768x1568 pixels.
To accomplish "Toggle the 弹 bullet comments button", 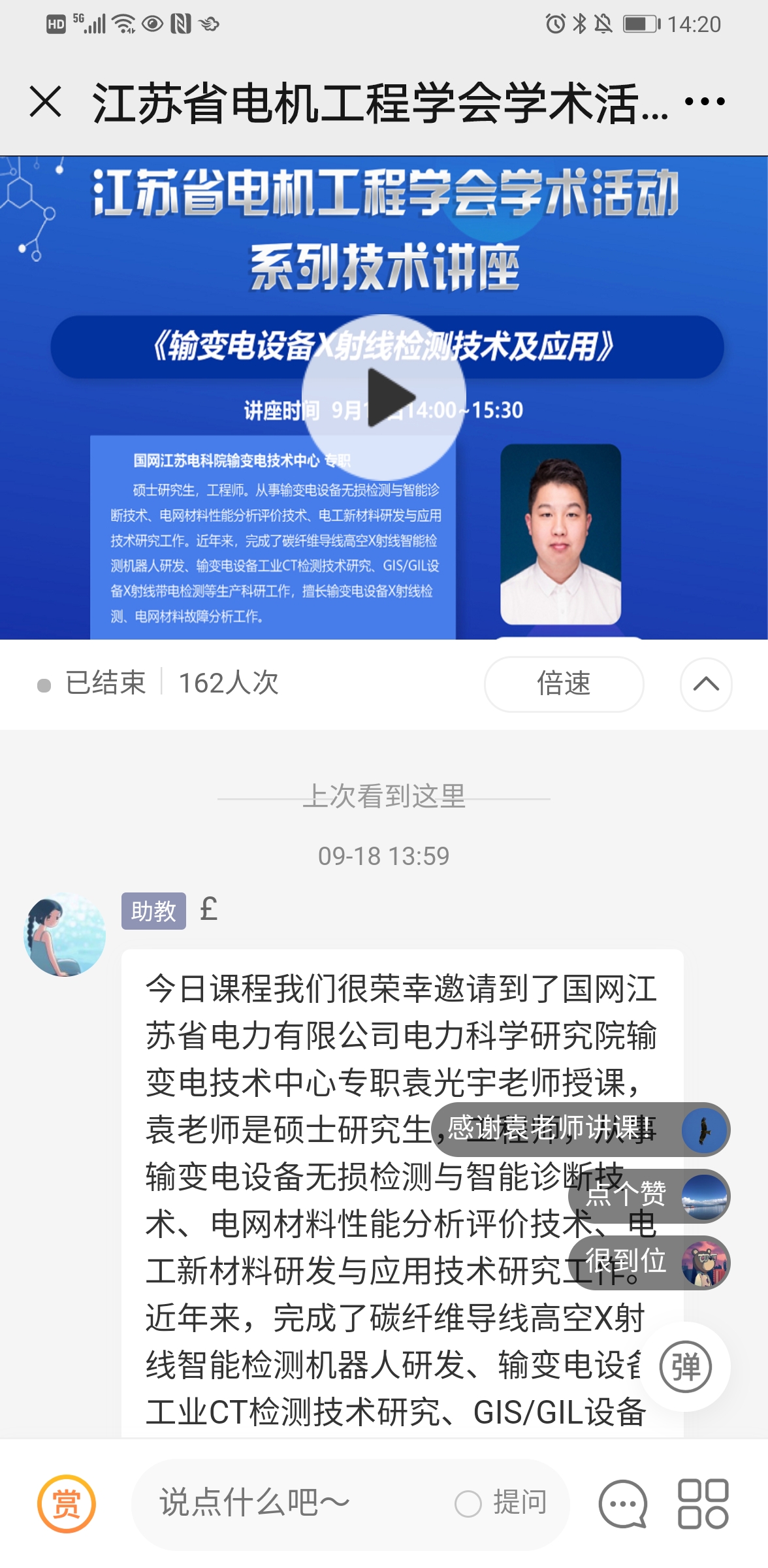I will click(x=685, y=1367).
